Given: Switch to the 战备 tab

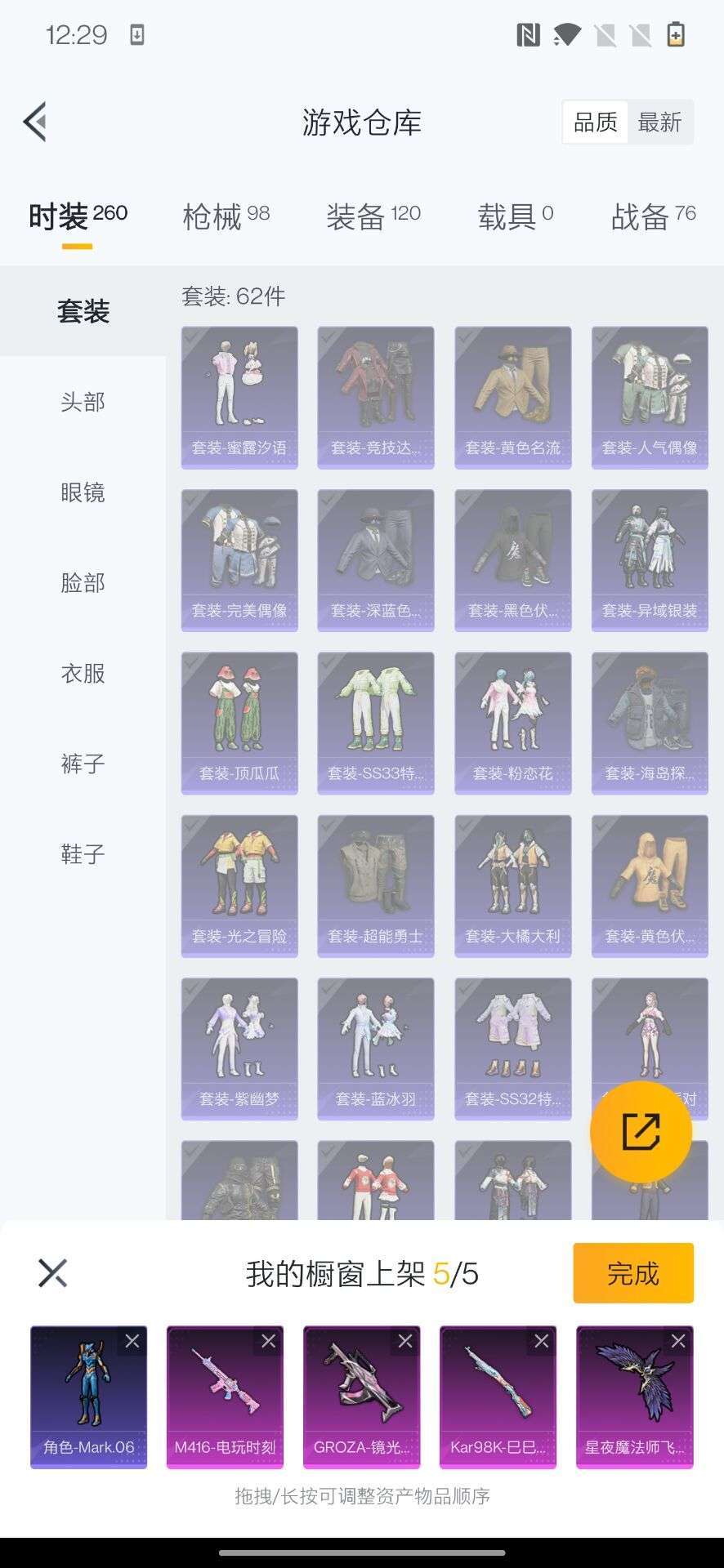Looking at the screenshot, I should click(653, 216).
